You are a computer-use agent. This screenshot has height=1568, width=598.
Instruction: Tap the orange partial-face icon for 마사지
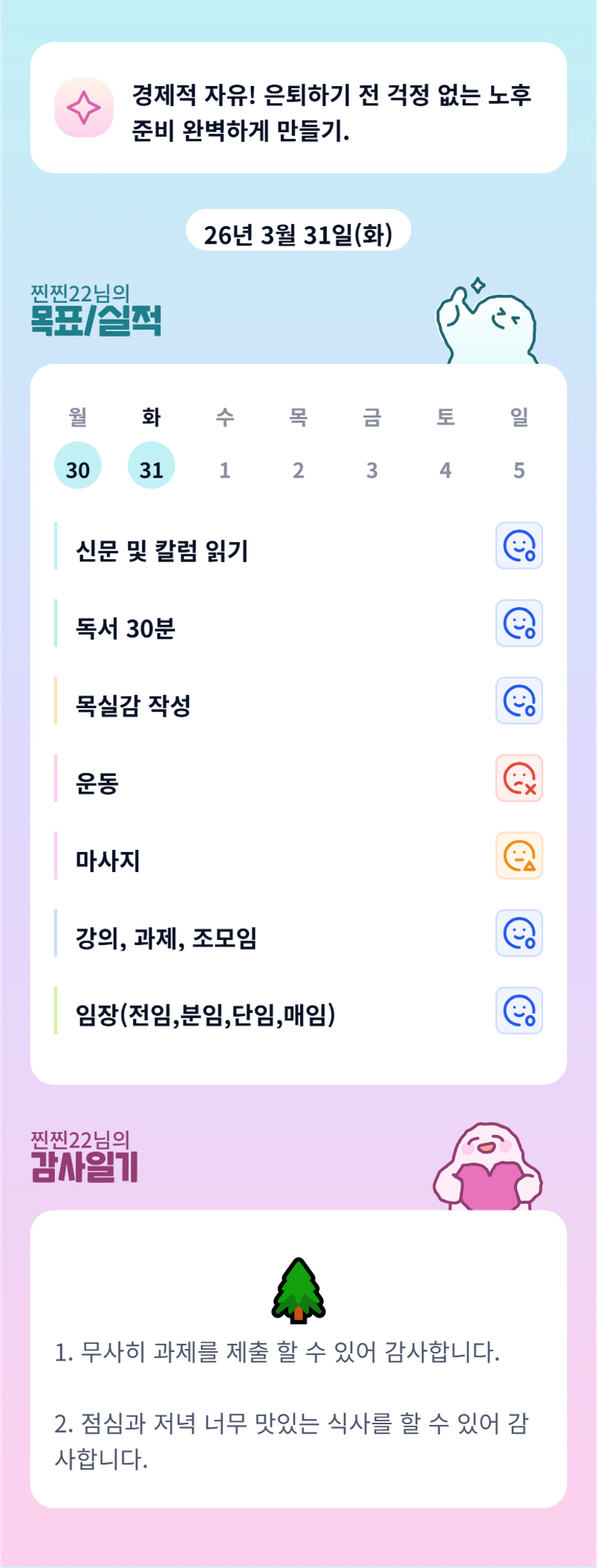(x=519, y=856)
